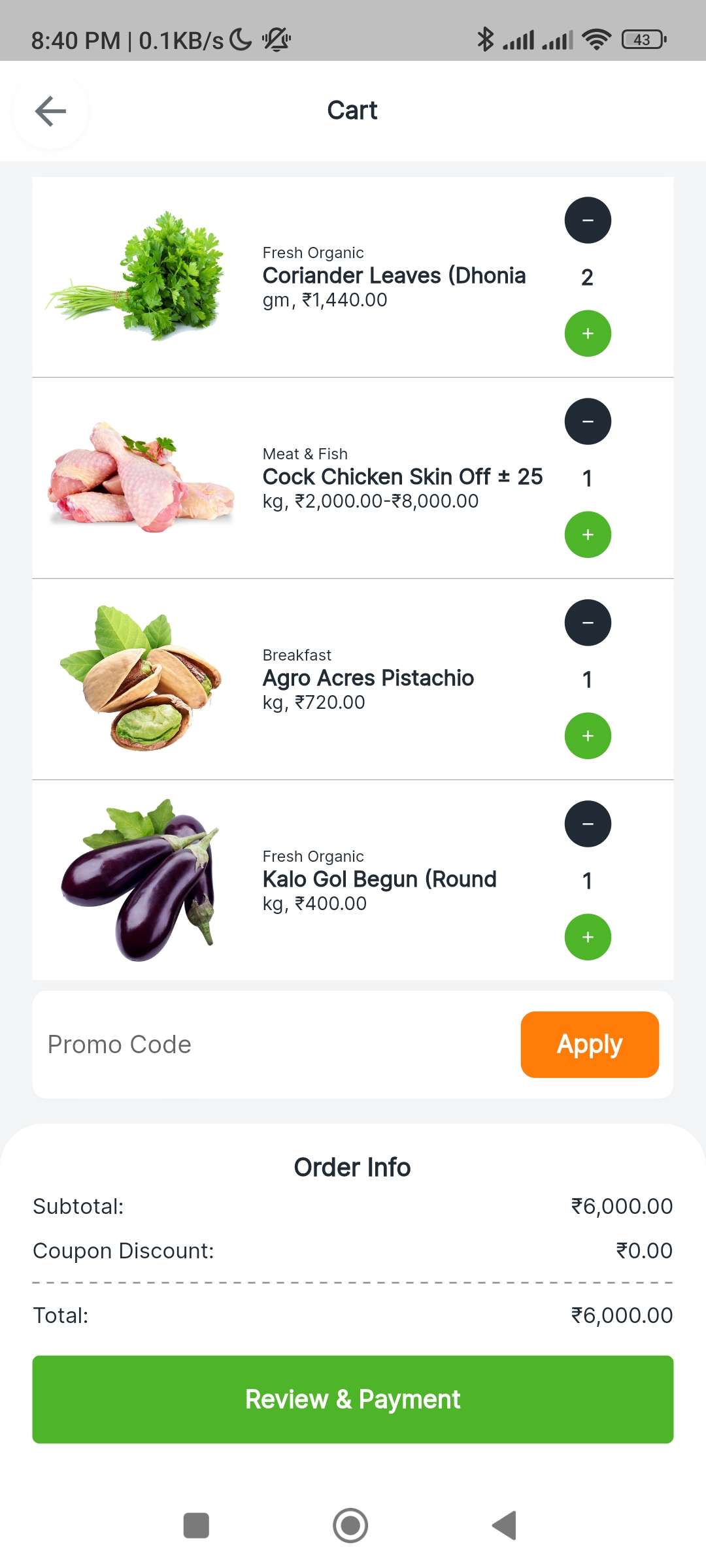Image resolution: width=706 pixels, height=1568 pixels.
Task: Increase quantity of Agro Acres Pistachio
Action: pos(587,736)
